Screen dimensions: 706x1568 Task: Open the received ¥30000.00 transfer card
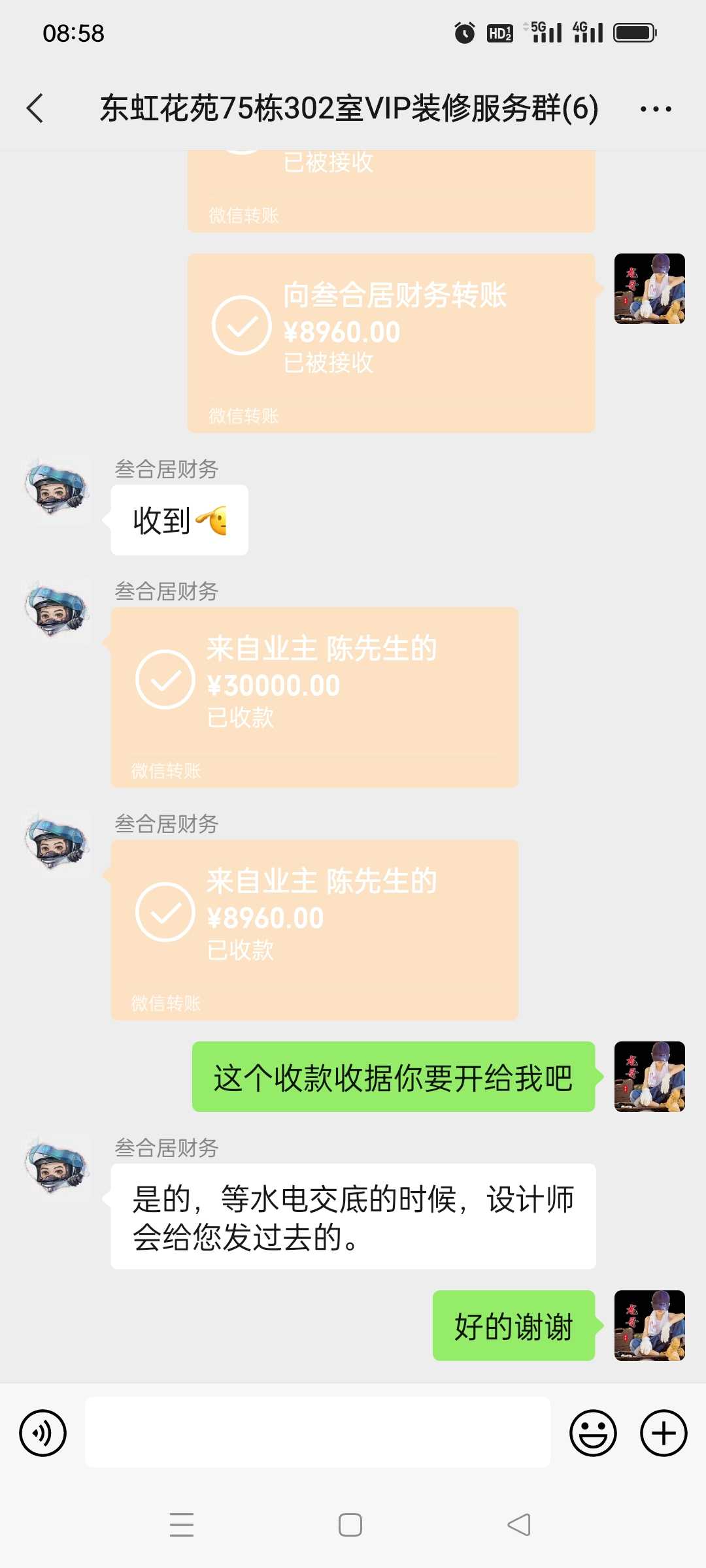(x=314, y=696)
